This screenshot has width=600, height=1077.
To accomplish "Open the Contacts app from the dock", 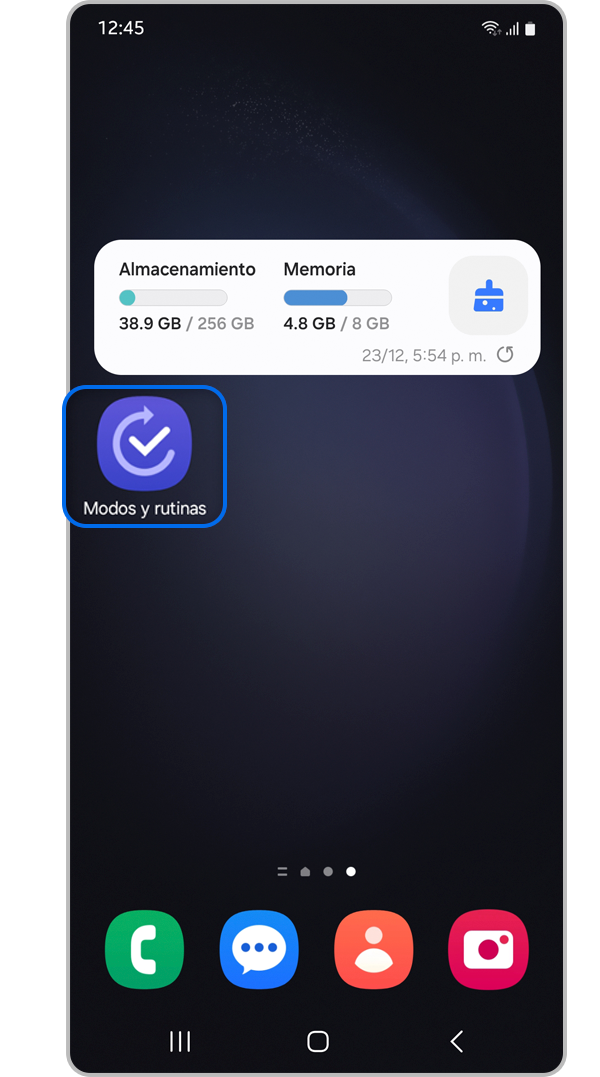I will [373, 950].
